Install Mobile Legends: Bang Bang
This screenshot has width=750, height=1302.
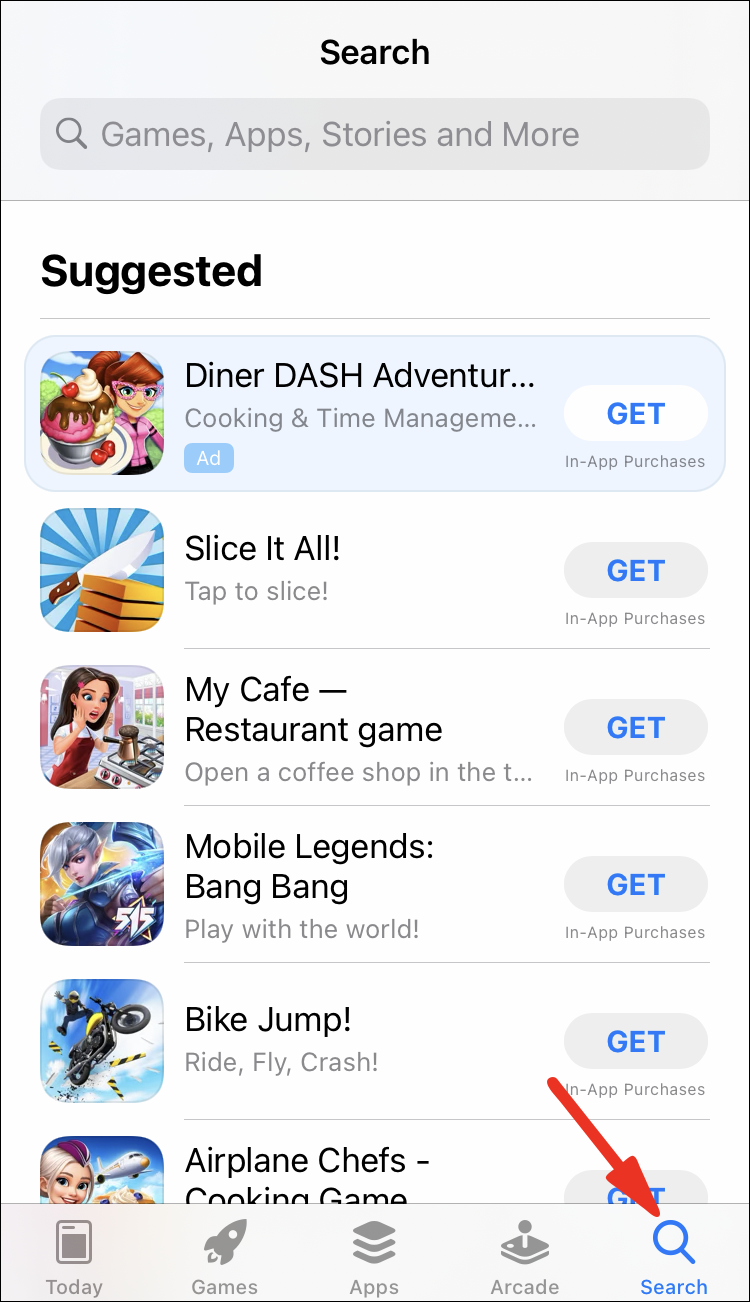pyautogui.click(x=636, y=885)
